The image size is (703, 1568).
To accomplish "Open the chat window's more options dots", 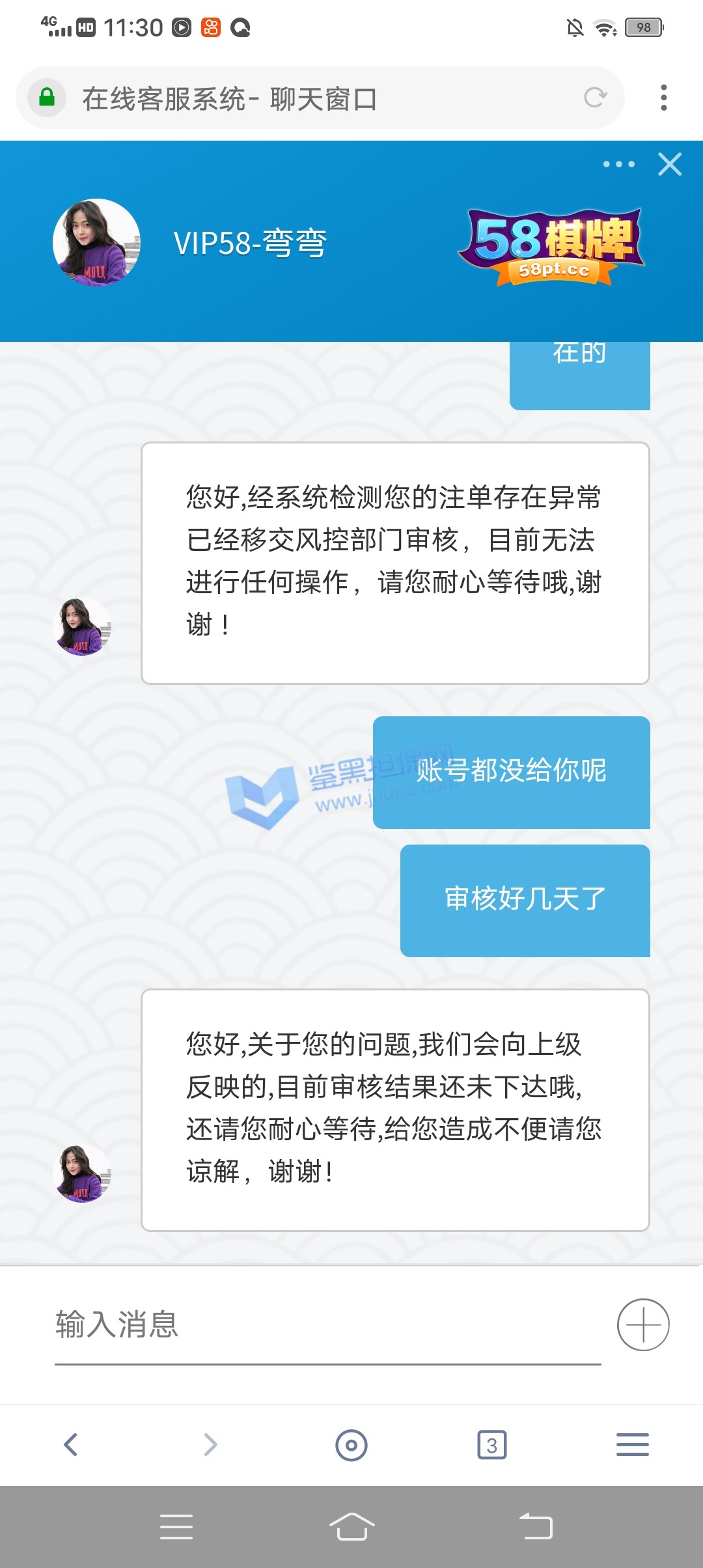I will pos(618,164).
